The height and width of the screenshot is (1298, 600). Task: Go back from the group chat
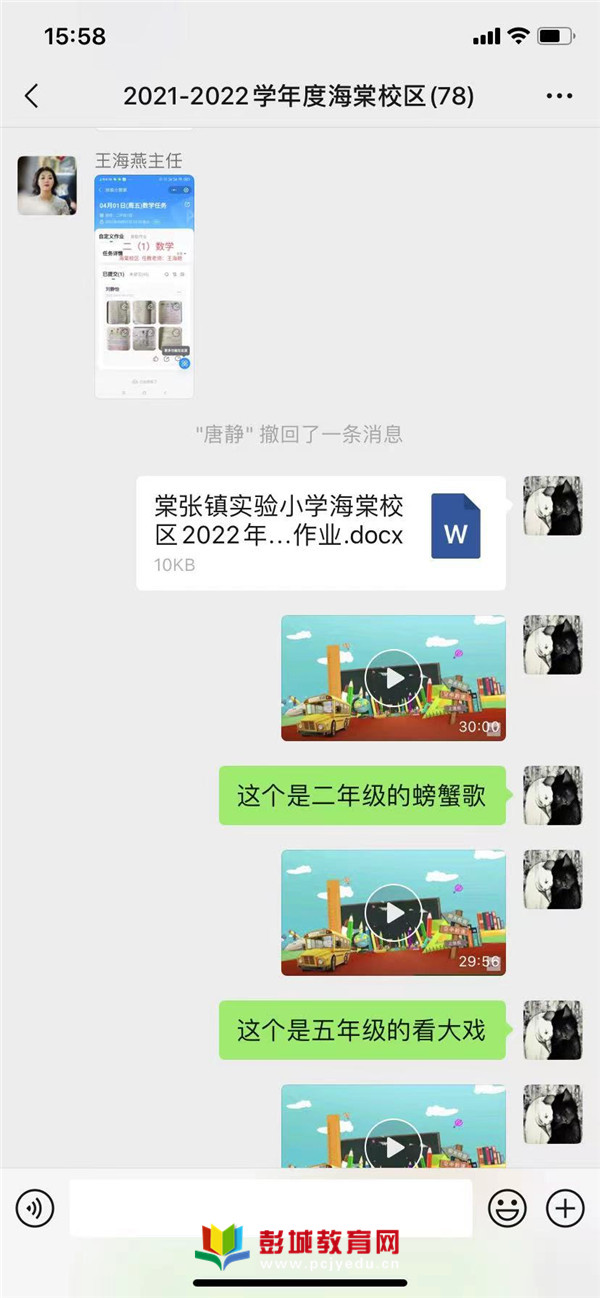point(32,96)
